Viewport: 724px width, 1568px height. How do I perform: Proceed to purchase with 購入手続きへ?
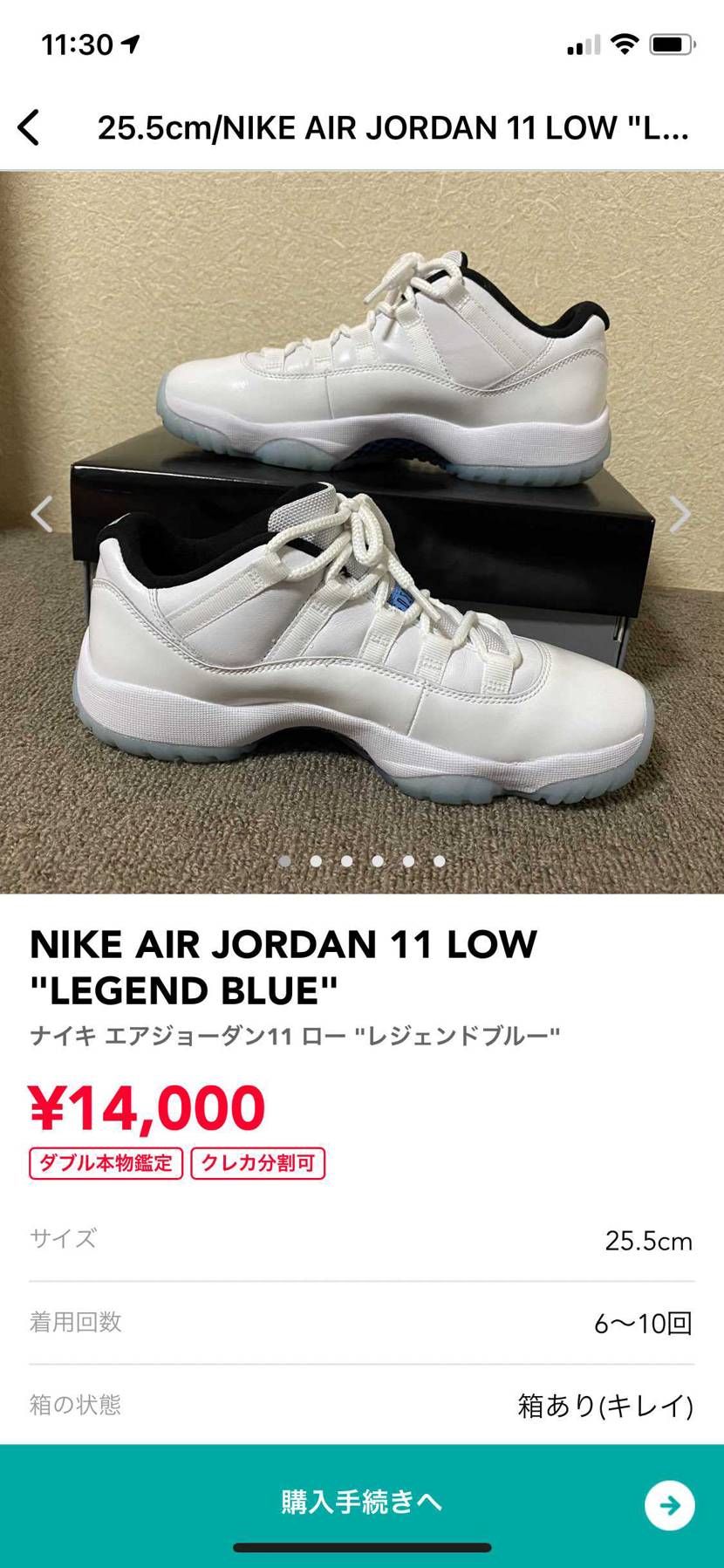362,1503
